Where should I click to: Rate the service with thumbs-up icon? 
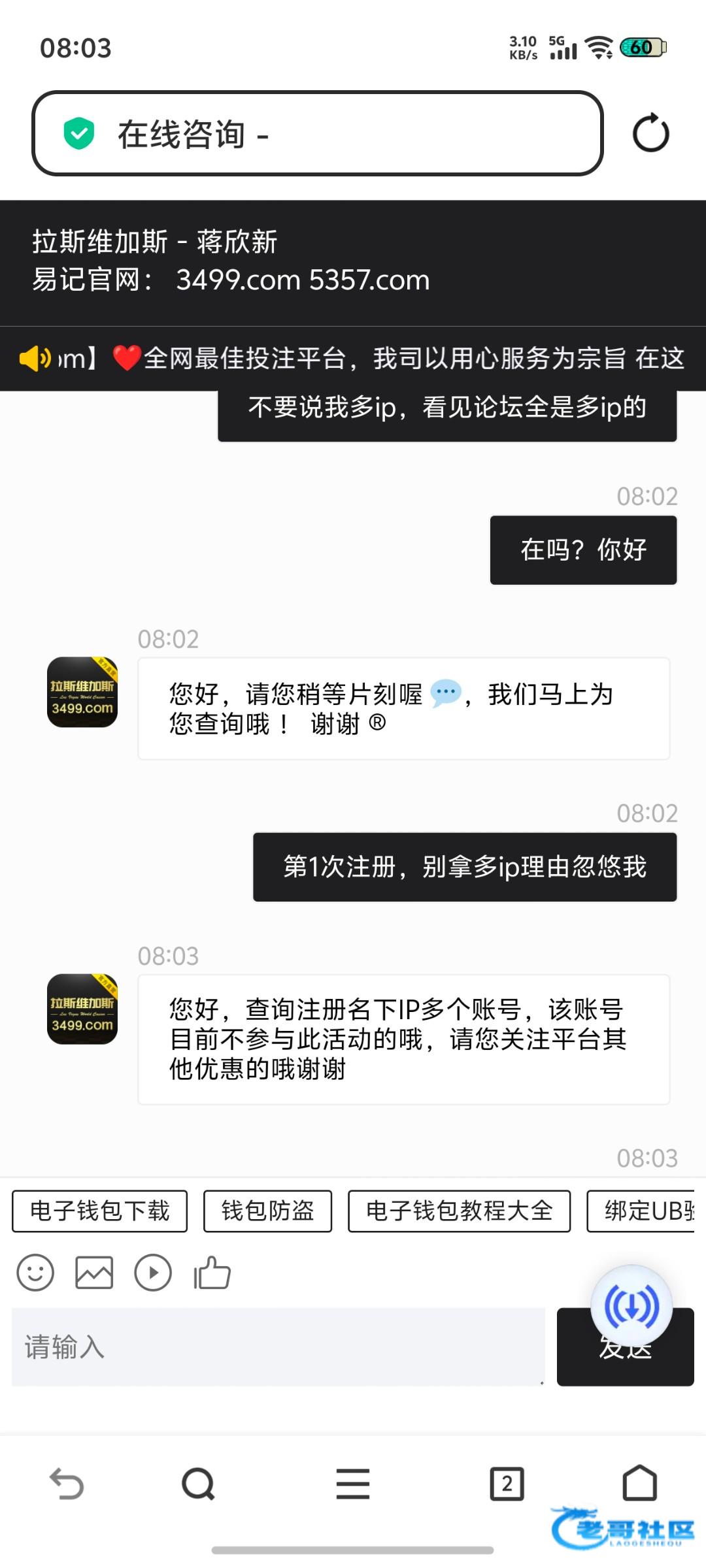pyautogui.click(x=212, y=1272)
